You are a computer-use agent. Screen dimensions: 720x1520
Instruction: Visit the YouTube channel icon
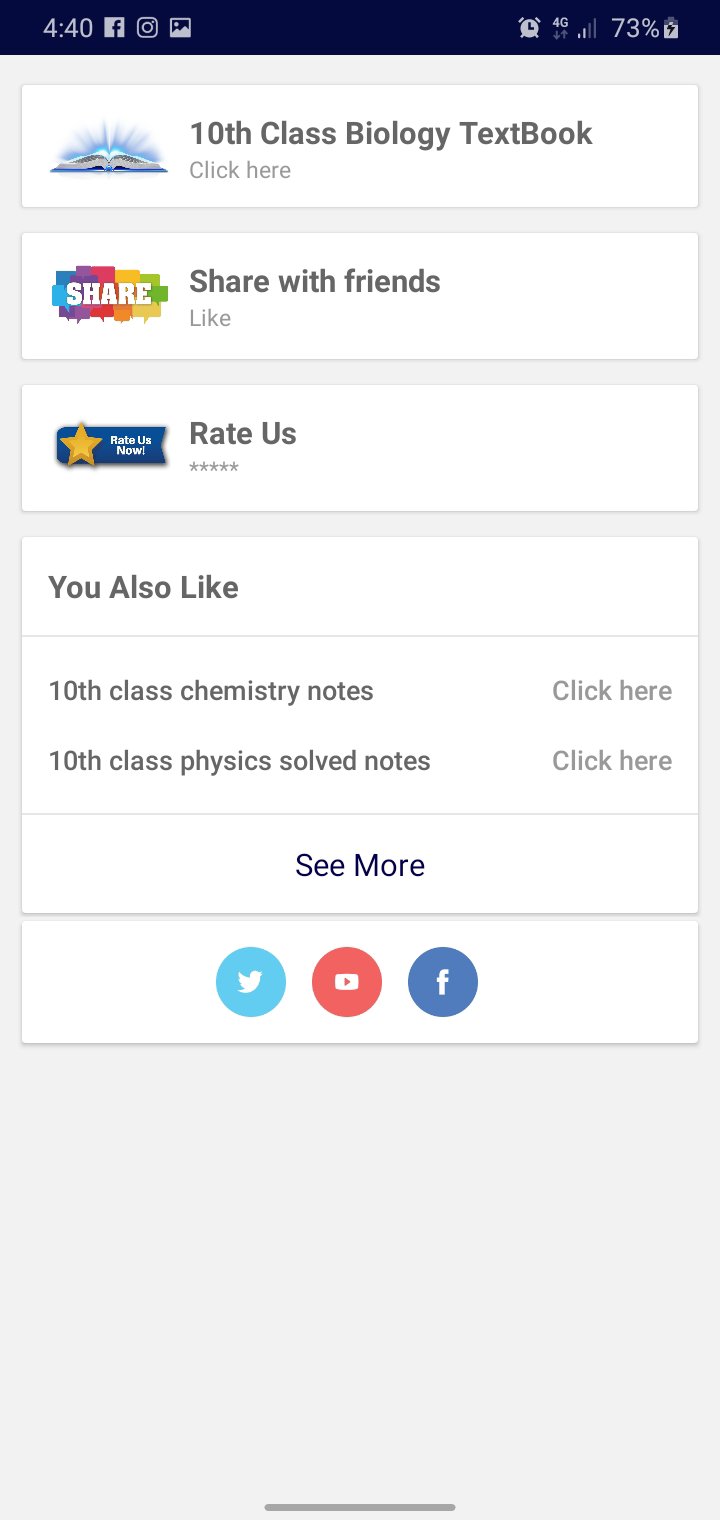pos(347,982)
